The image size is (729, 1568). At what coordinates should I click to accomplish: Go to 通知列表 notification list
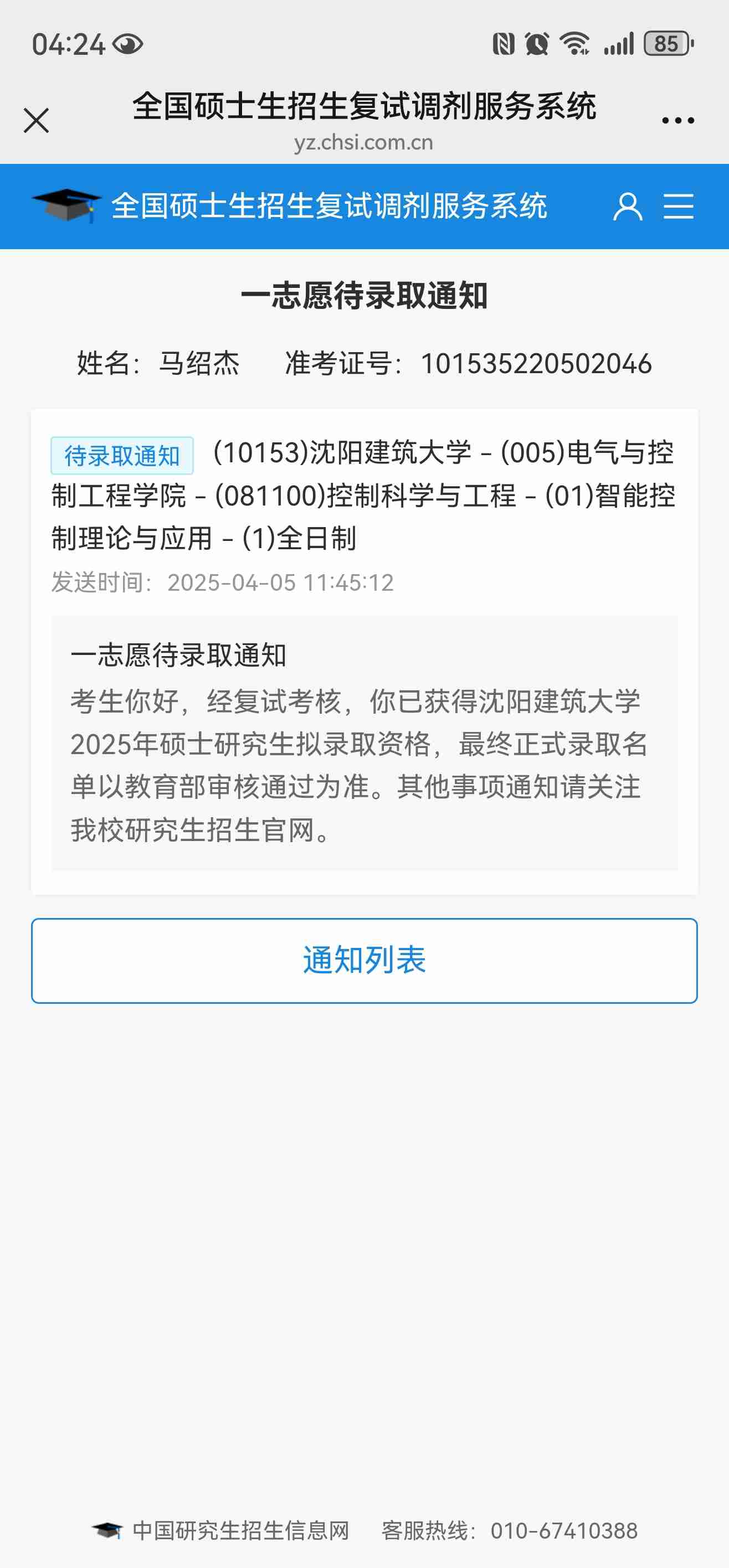[364, 961]
